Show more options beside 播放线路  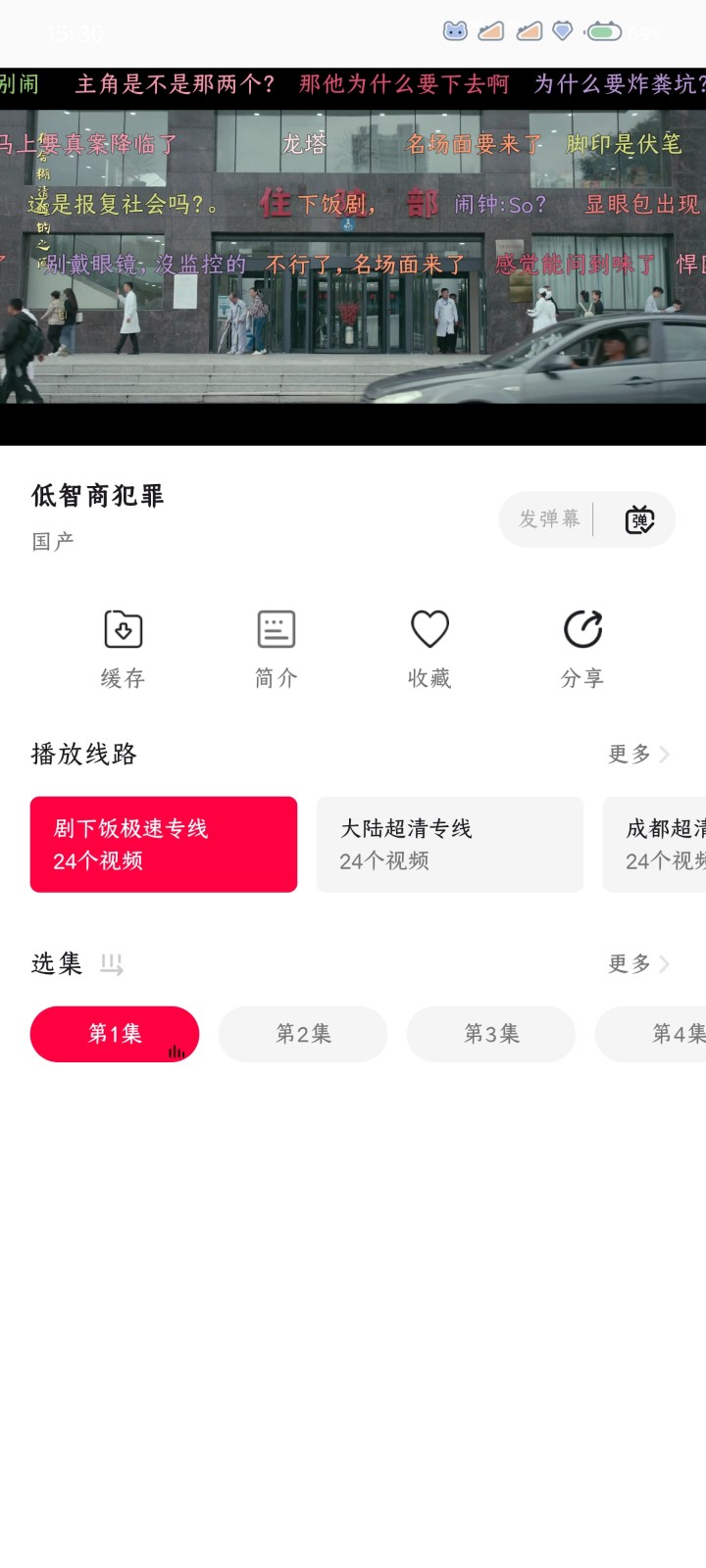638,754
